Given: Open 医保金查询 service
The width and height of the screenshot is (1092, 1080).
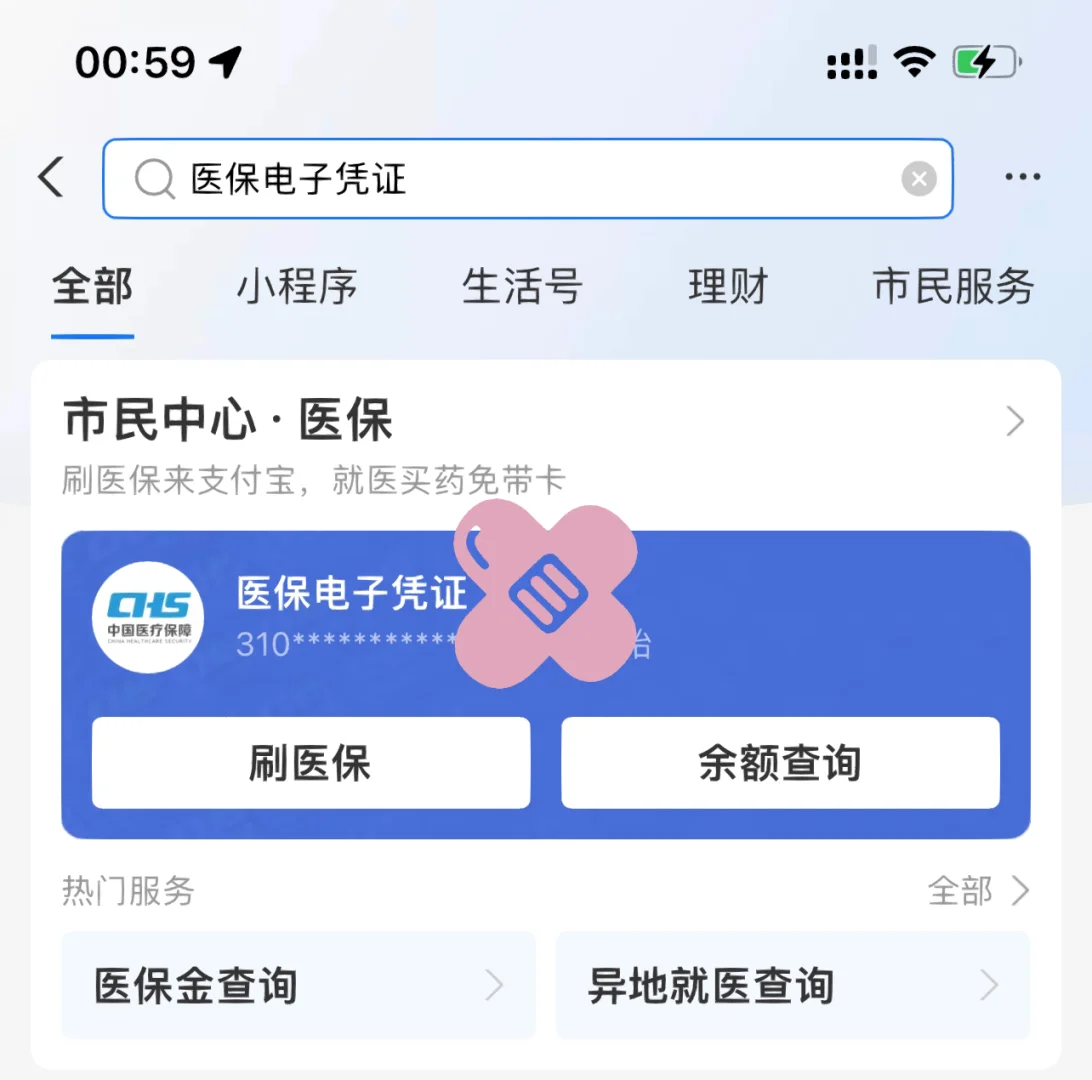Looking at the screenshot, I should point(298,986).
